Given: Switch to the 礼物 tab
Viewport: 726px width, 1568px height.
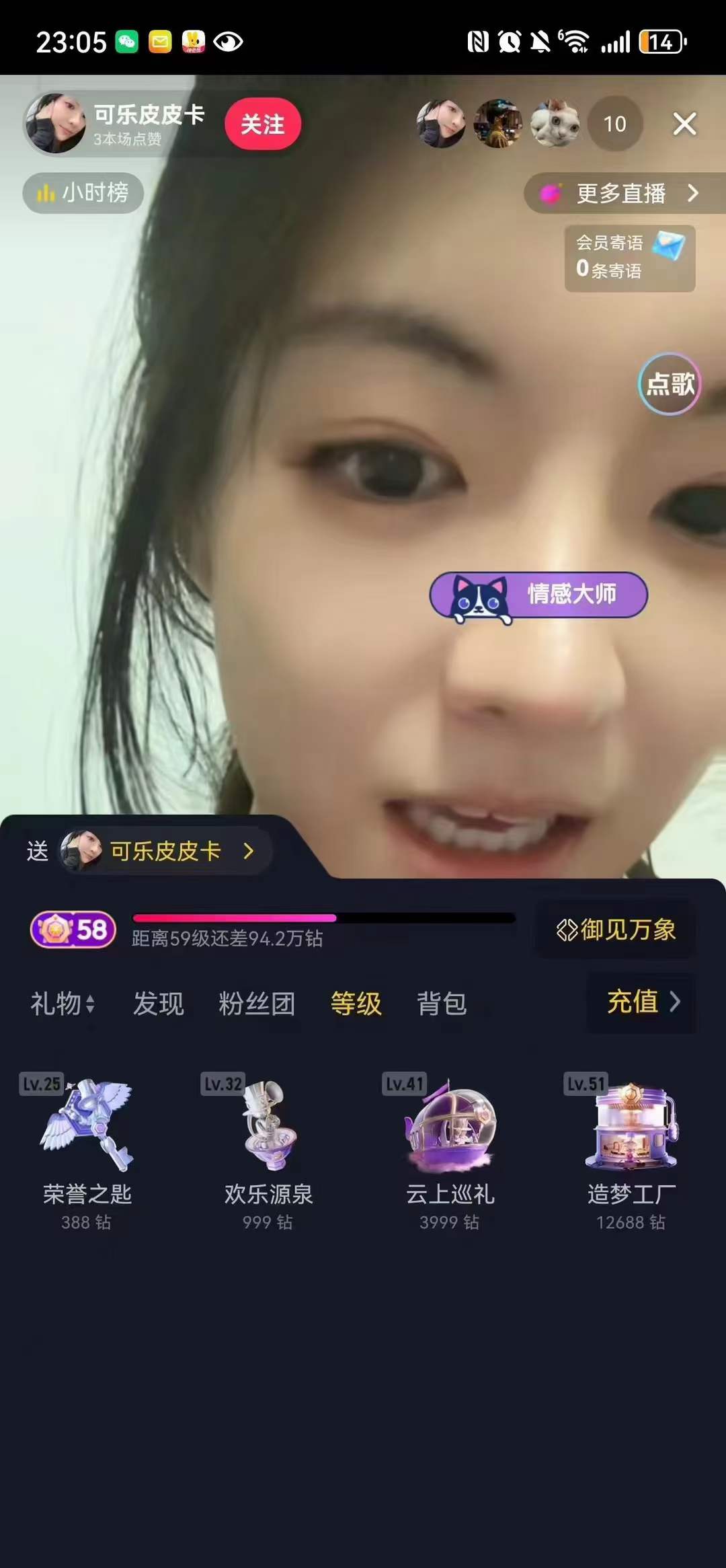Looking at the screenshot, I should [62, 1004].
